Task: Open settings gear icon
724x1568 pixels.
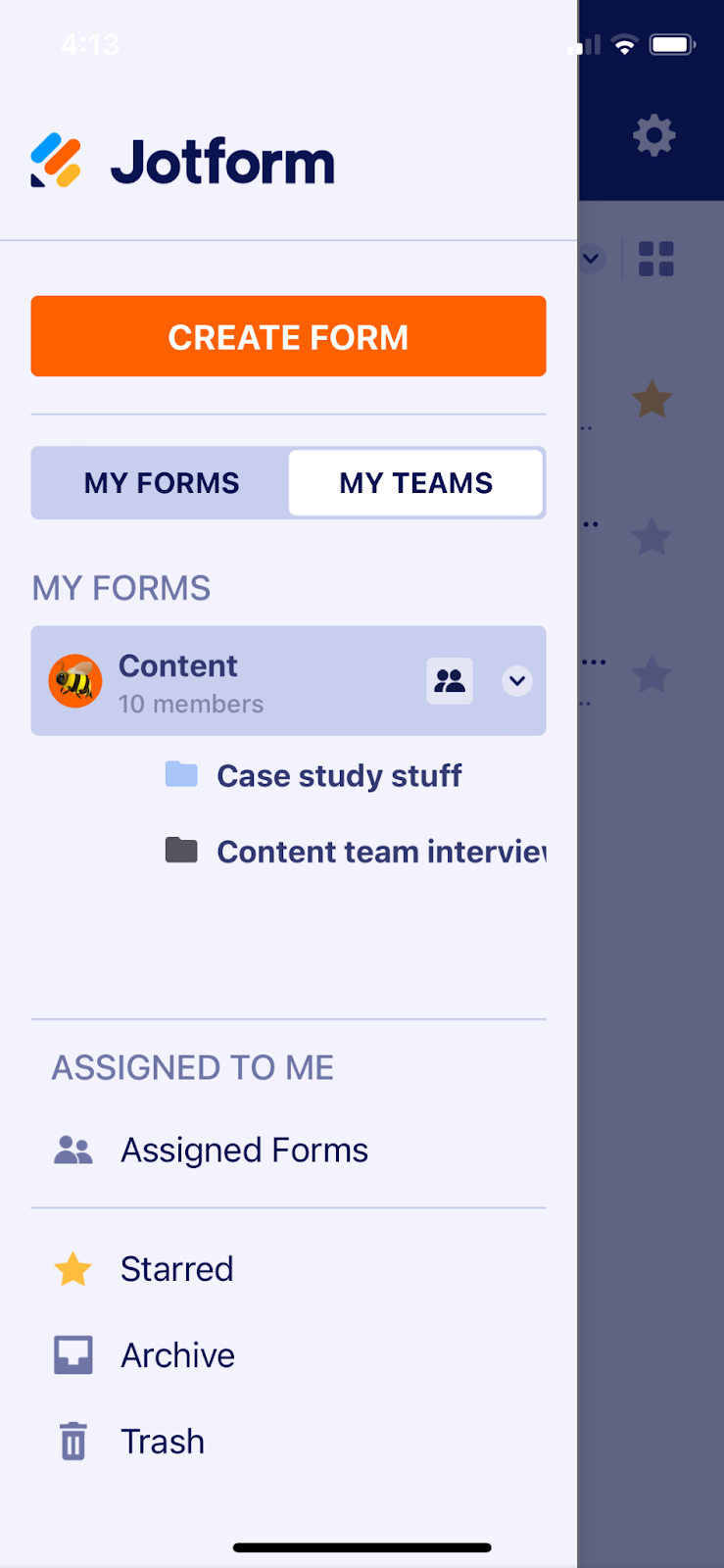Action: click(x=654, y=135)
